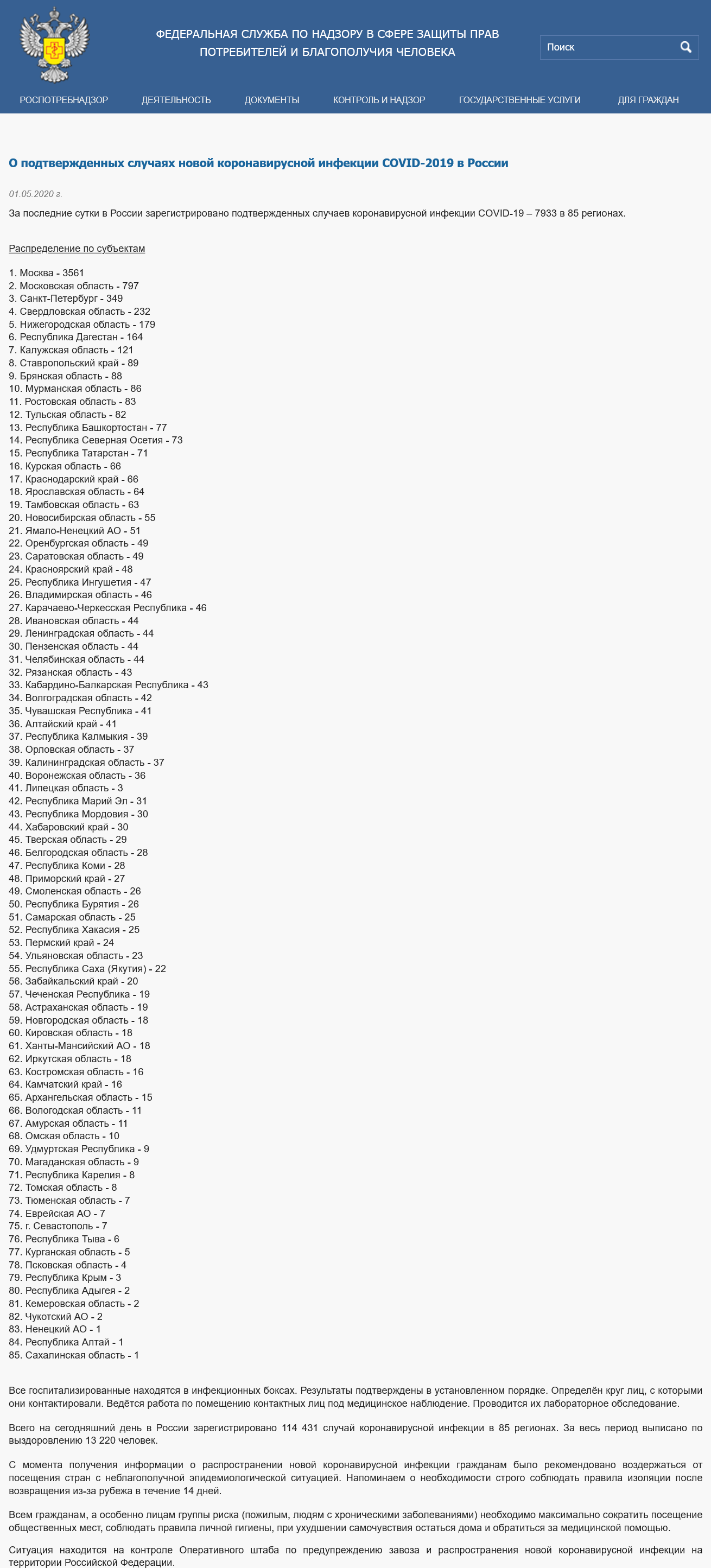
Task: Tap the Поиск search field
Action: [609, 47]
